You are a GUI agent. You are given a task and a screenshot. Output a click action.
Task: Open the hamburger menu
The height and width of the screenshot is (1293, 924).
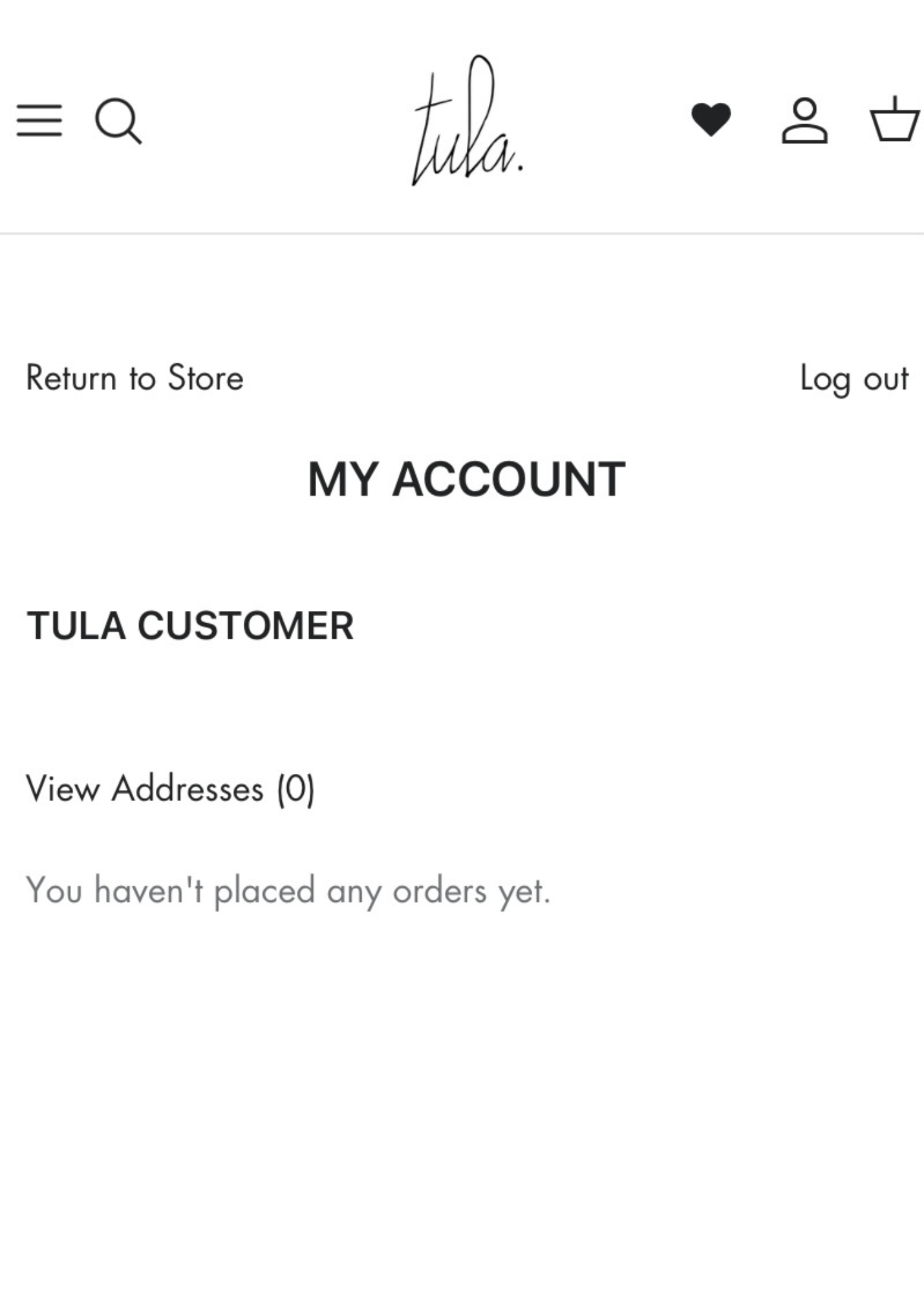39,121
